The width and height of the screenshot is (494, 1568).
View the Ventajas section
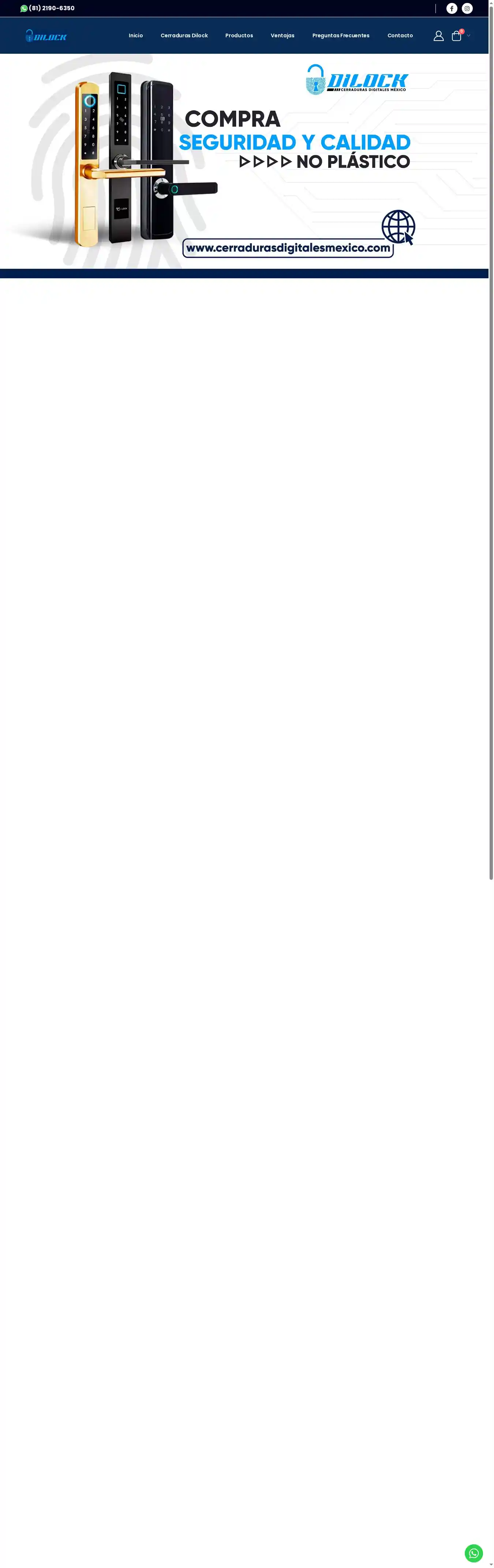coord(282,36)
